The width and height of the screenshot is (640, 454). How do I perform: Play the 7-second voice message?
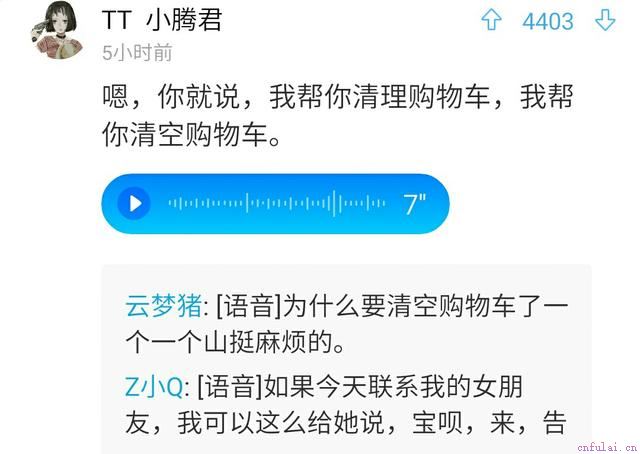click(133, 204)
